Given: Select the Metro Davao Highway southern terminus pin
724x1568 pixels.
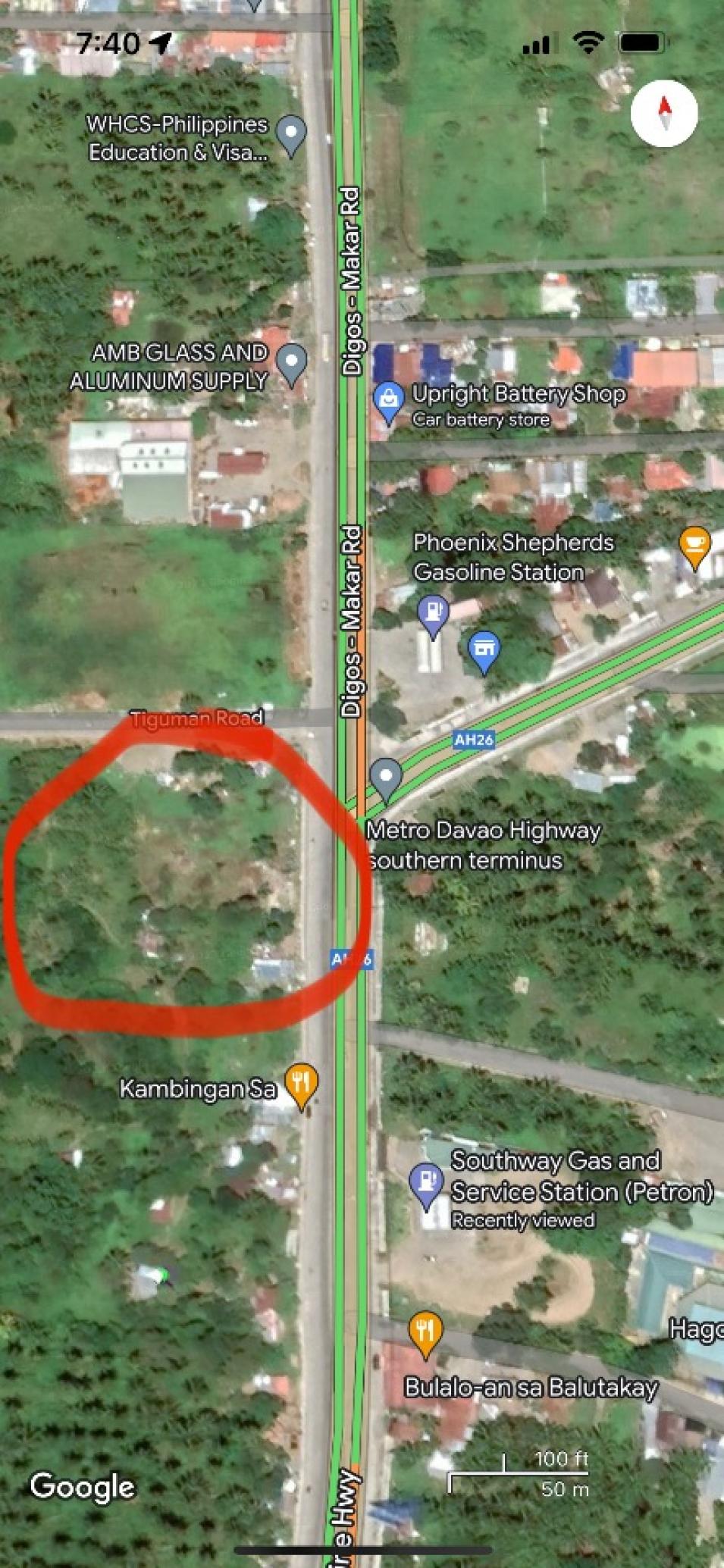Looking at the screenshot, I should [386, 778].
